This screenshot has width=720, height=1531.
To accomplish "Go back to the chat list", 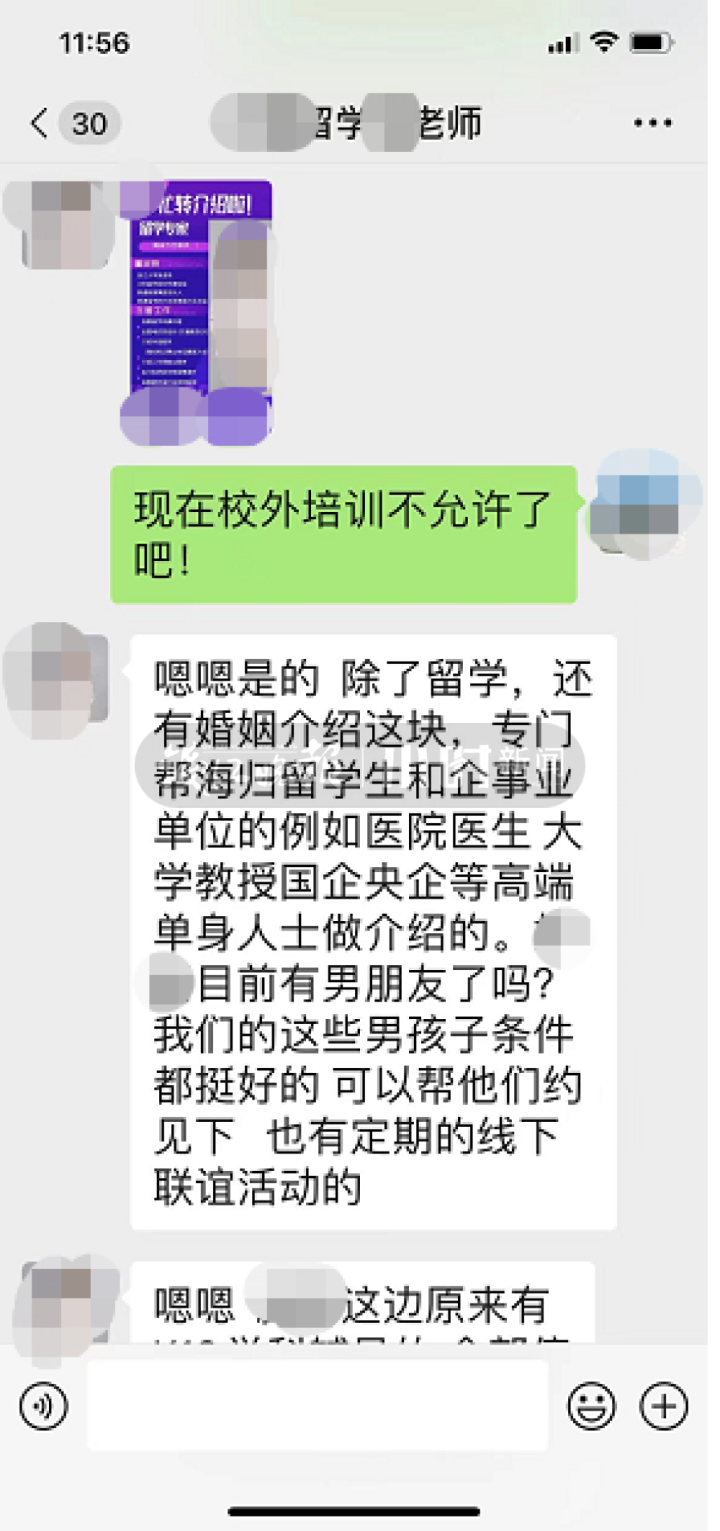I will [40, 124].
